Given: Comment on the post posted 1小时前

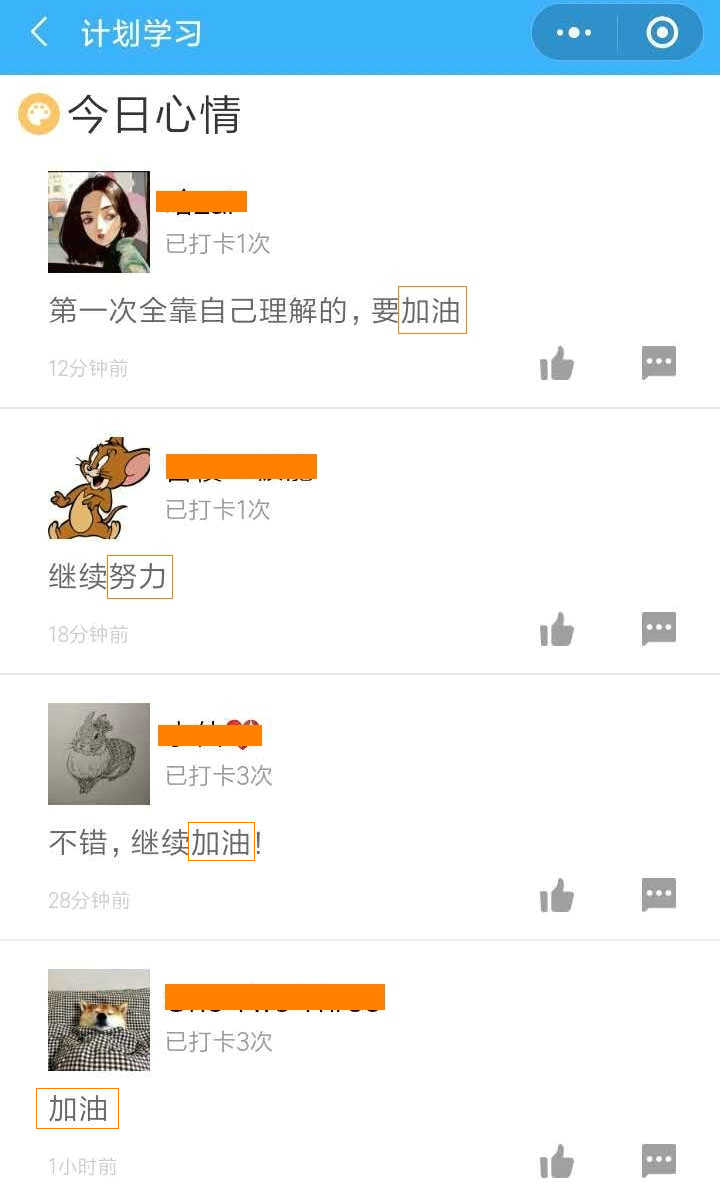Looking at the screenshot, I should point(659,1161).
